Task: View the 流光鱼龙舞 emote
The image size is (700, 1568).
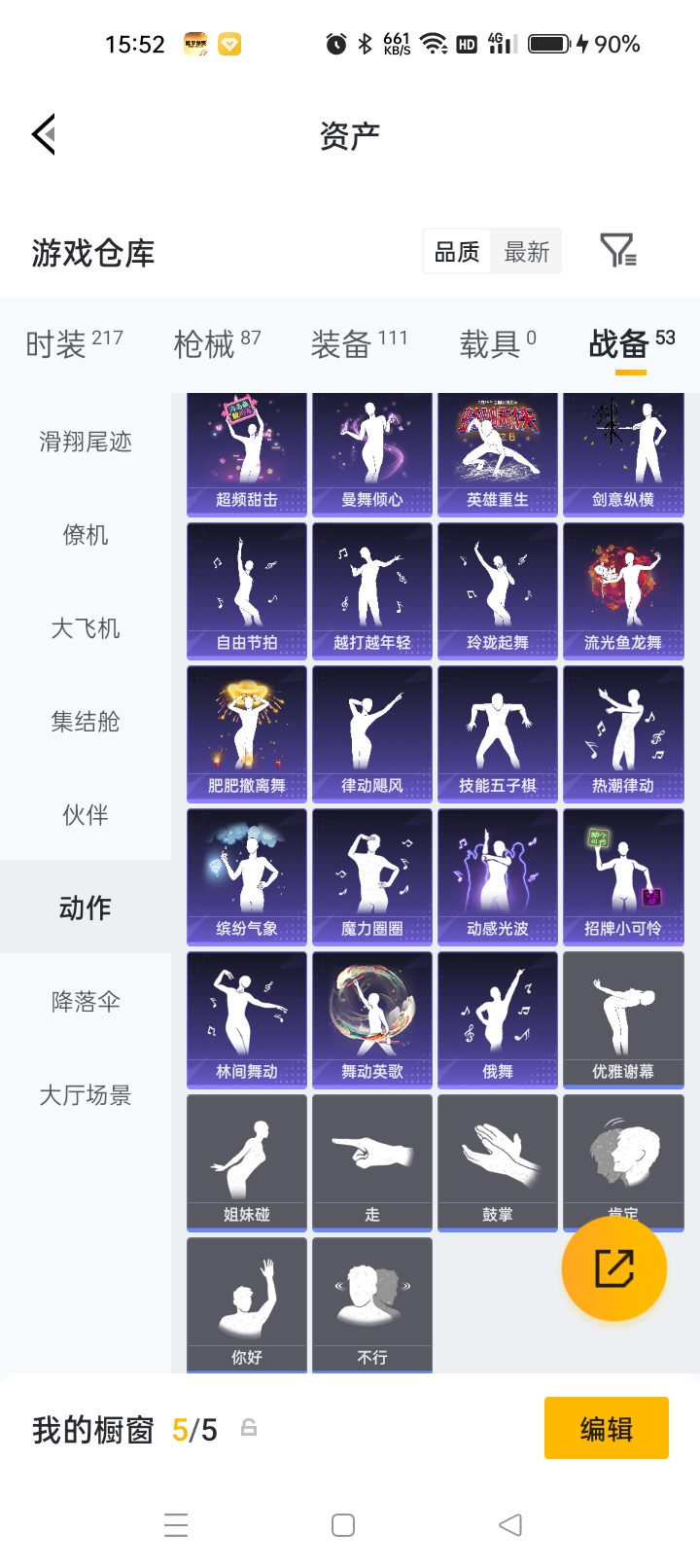Action: click(623, 591)
